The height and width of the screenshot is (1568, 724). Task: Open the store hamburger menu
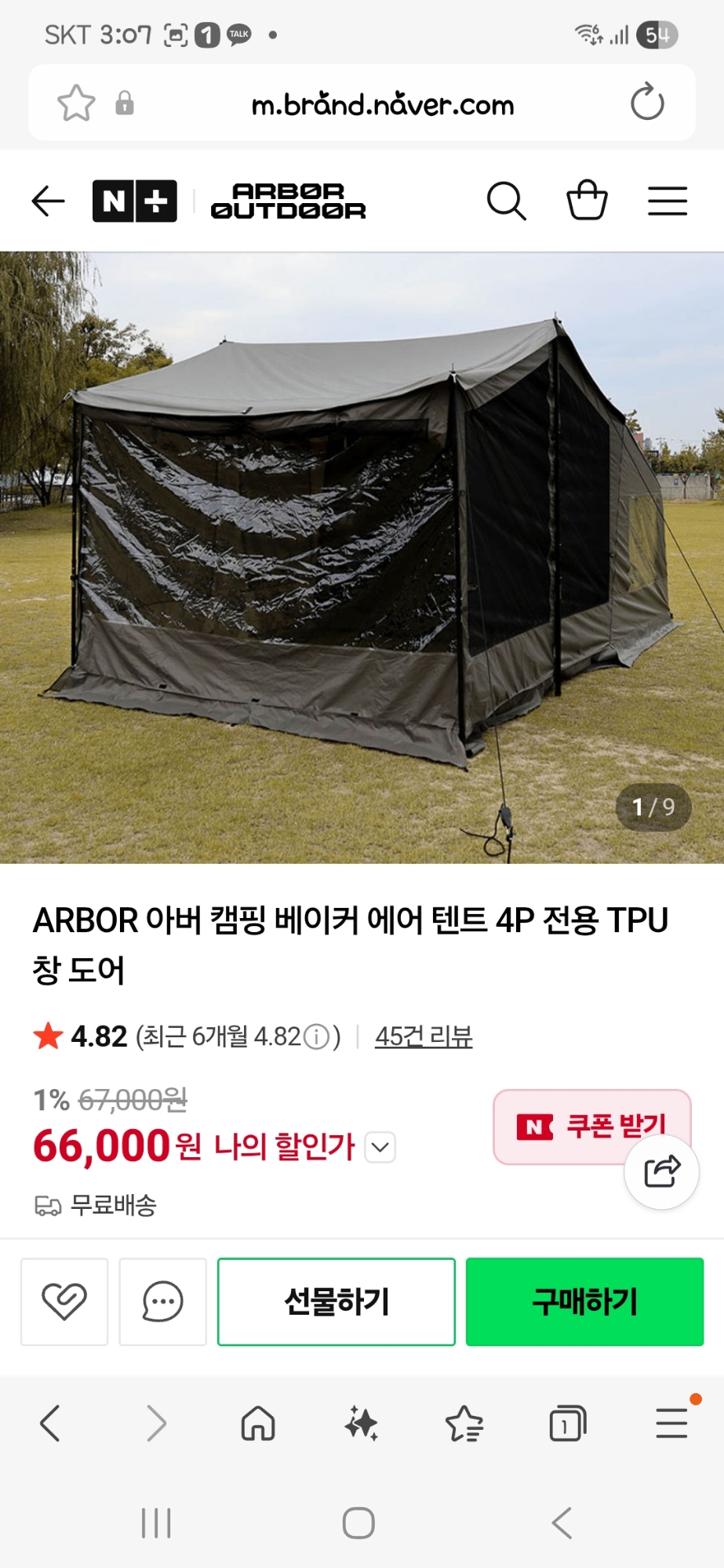668,201
